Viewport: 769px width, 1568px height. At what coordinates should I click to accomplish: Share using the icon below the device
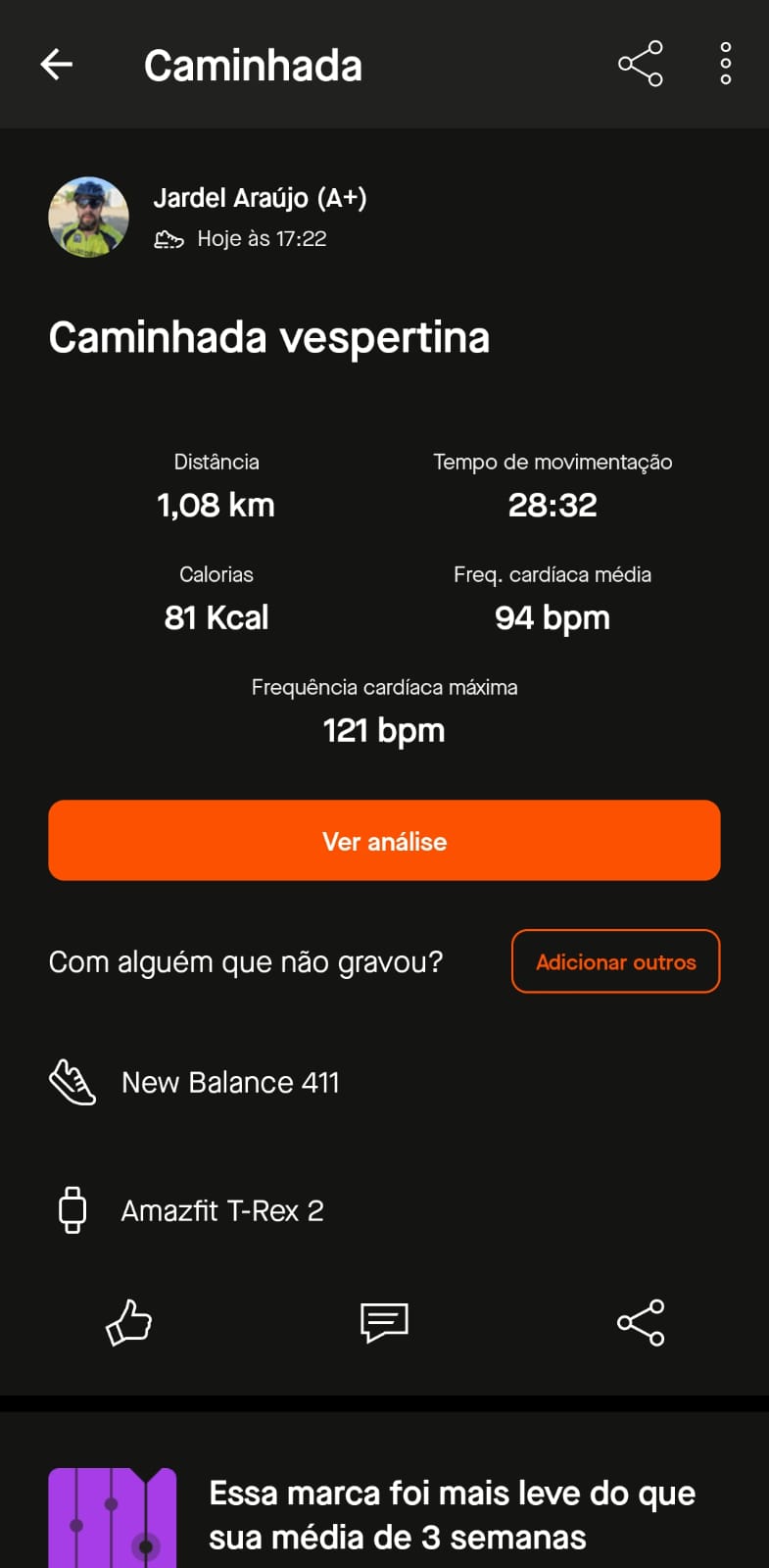[640, 1323]
